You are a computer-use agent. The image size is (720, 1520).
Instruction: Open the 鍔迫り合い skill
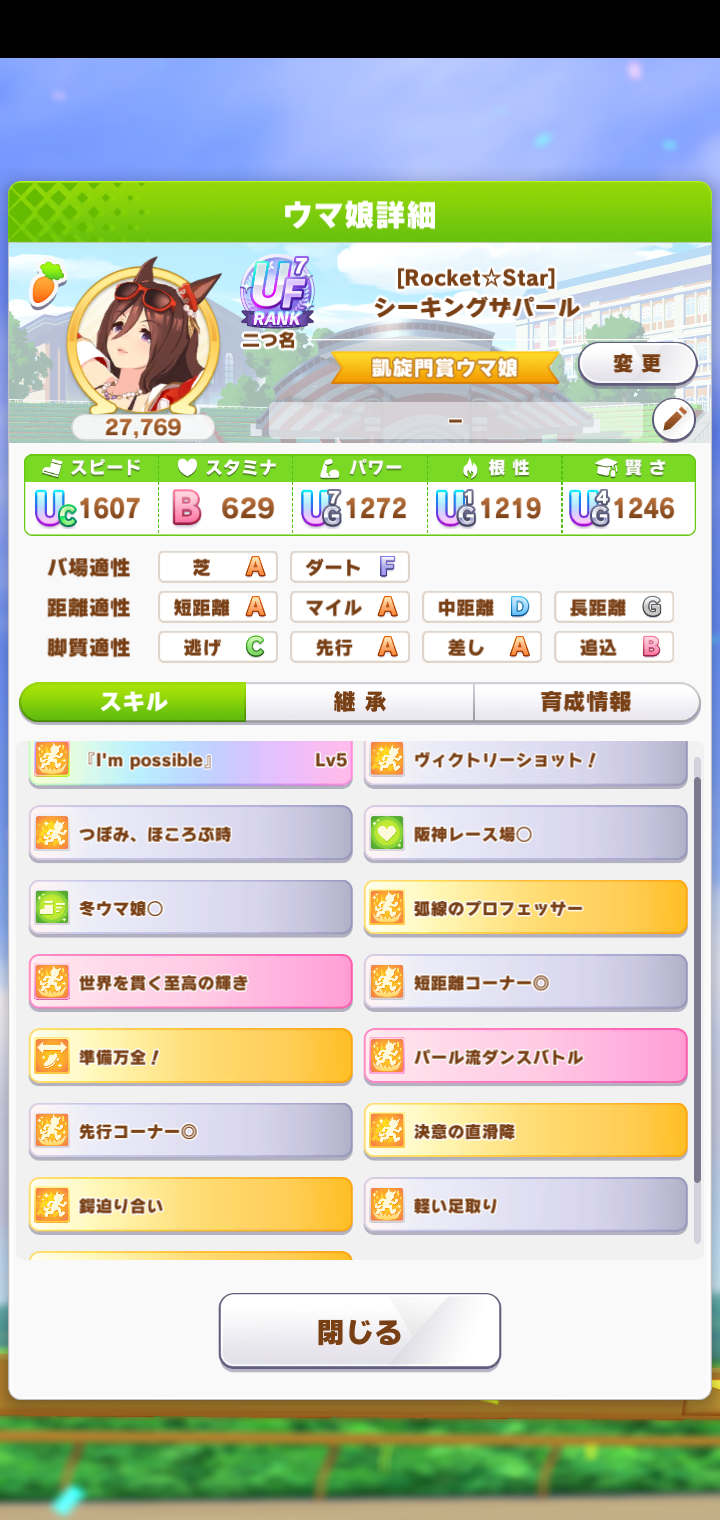(191, 1206)
